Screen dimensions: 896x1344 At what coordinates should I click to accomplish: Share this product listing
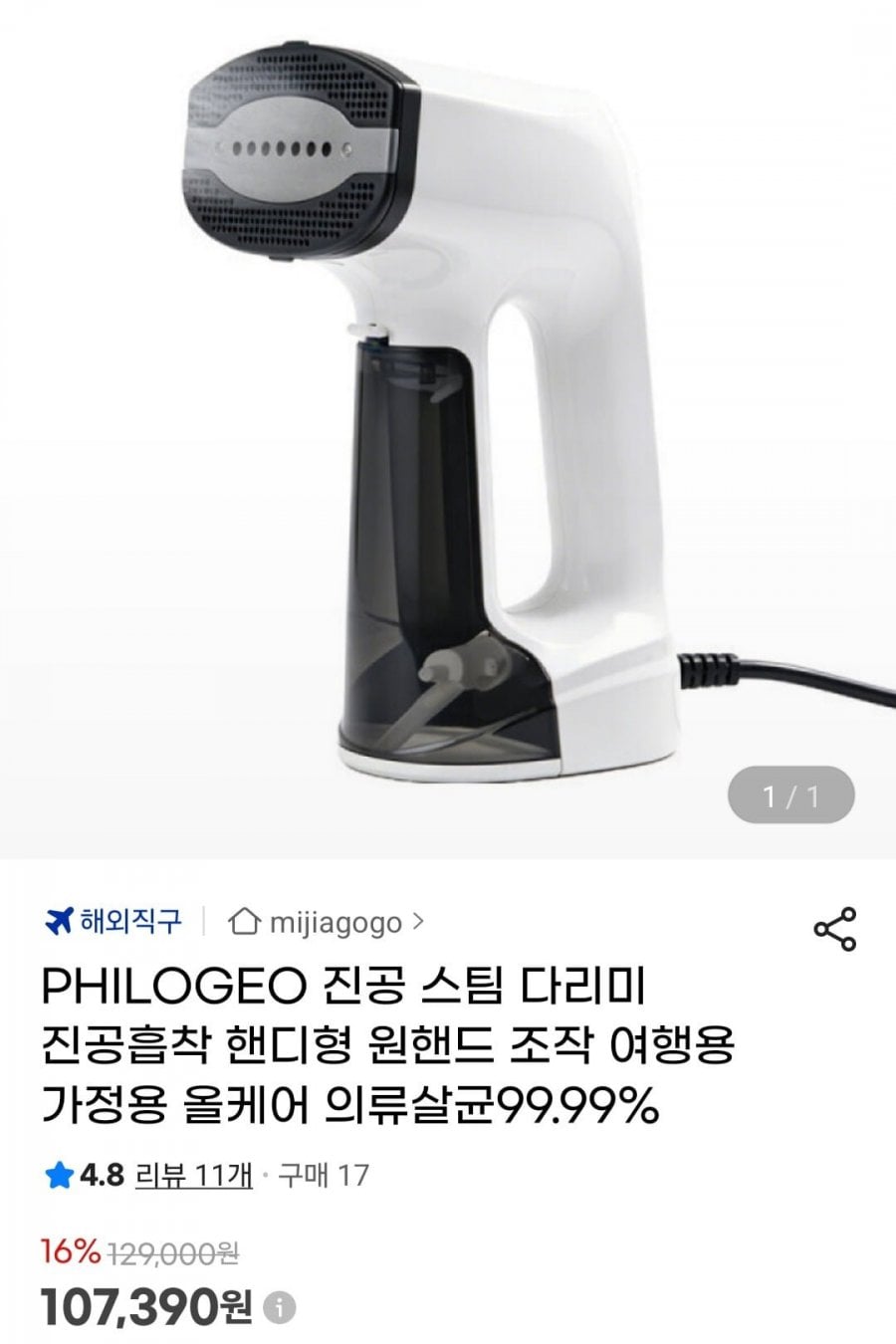pyautogui.click(x=834, y=929)
